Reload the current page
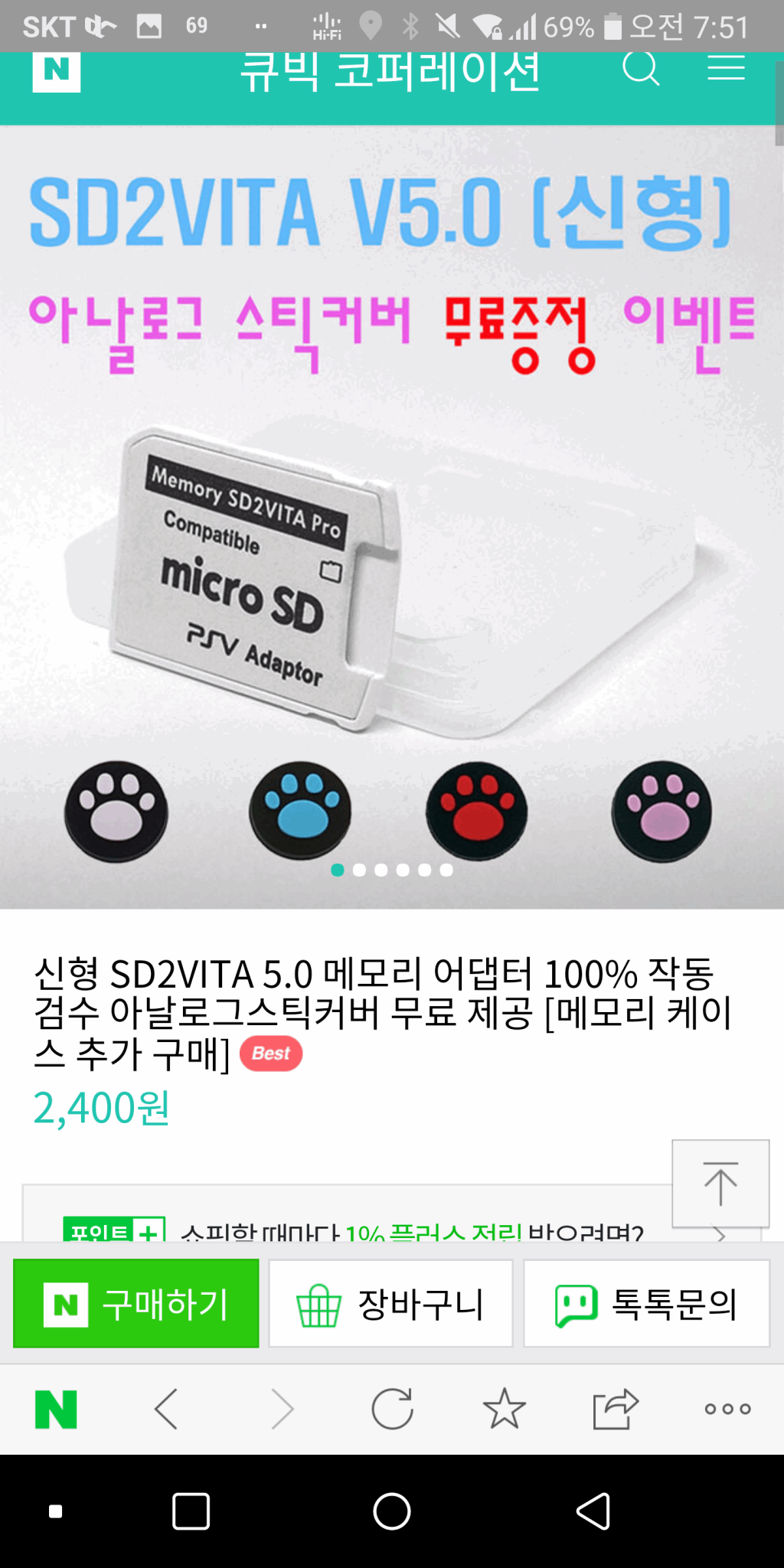The height and width of the screenshot is (1568, 784). (x=392, y=1409)
